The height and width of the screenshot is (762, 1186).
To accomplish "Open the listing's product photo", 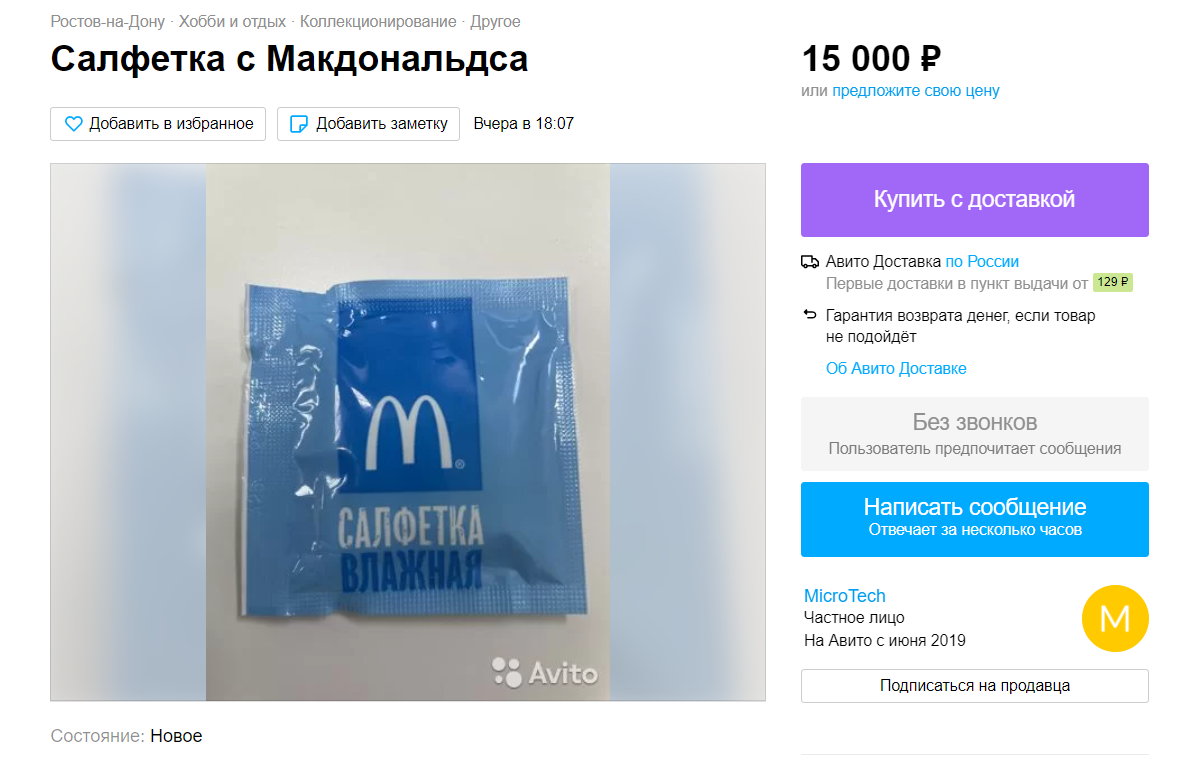I will (x=408, y=431).
